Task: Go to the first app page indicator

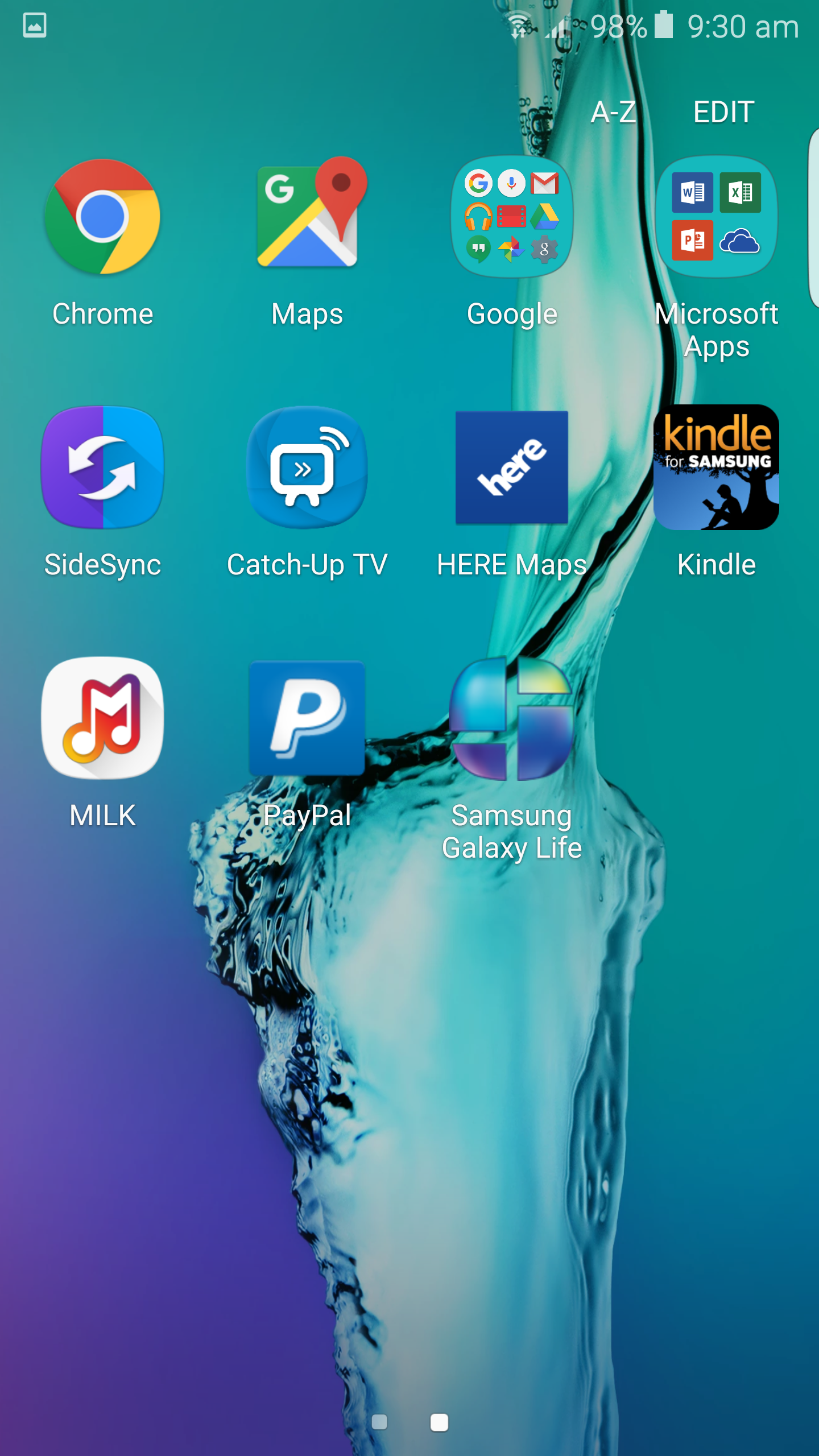Action: coord(379,1422)
